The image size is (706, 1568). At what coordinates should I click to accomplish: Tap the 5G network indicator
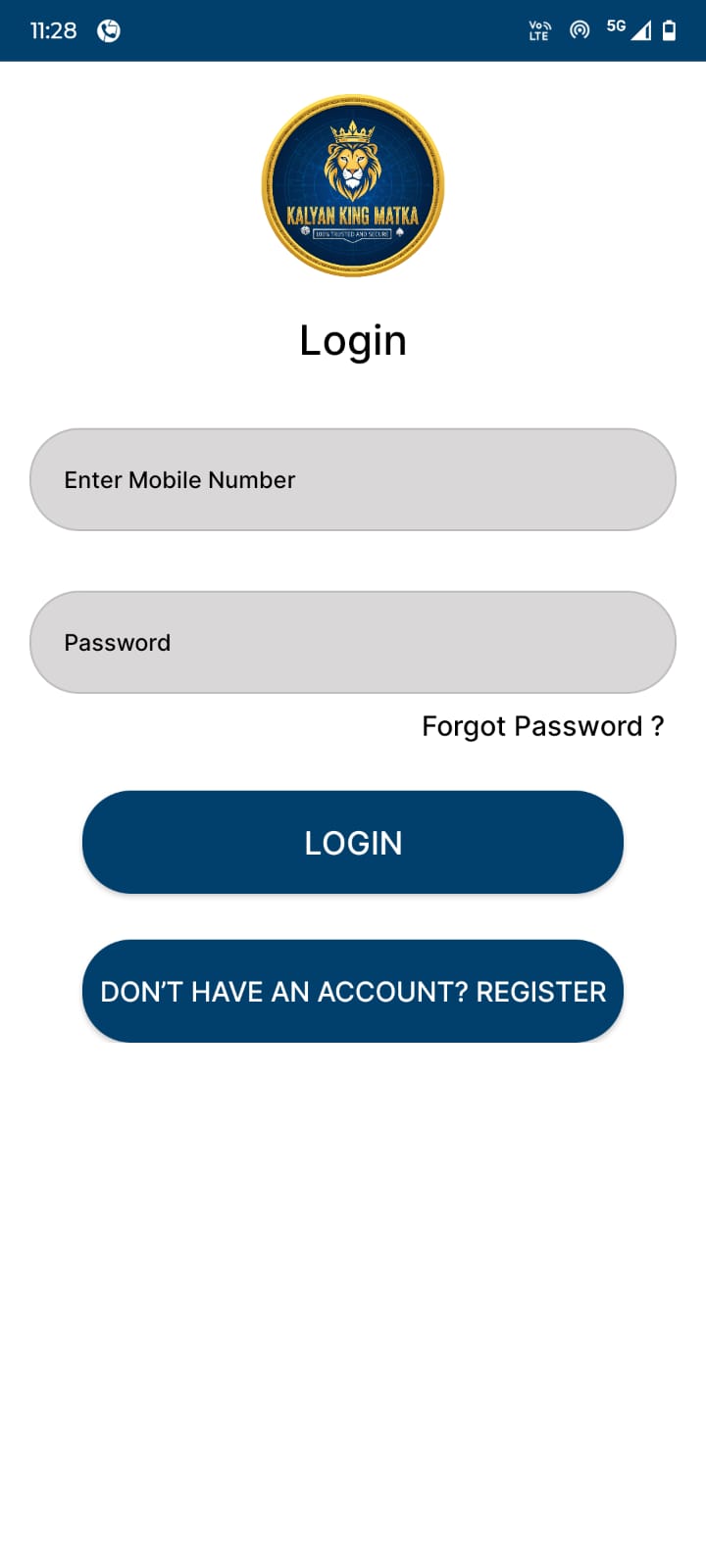click(x=616, y=26)
